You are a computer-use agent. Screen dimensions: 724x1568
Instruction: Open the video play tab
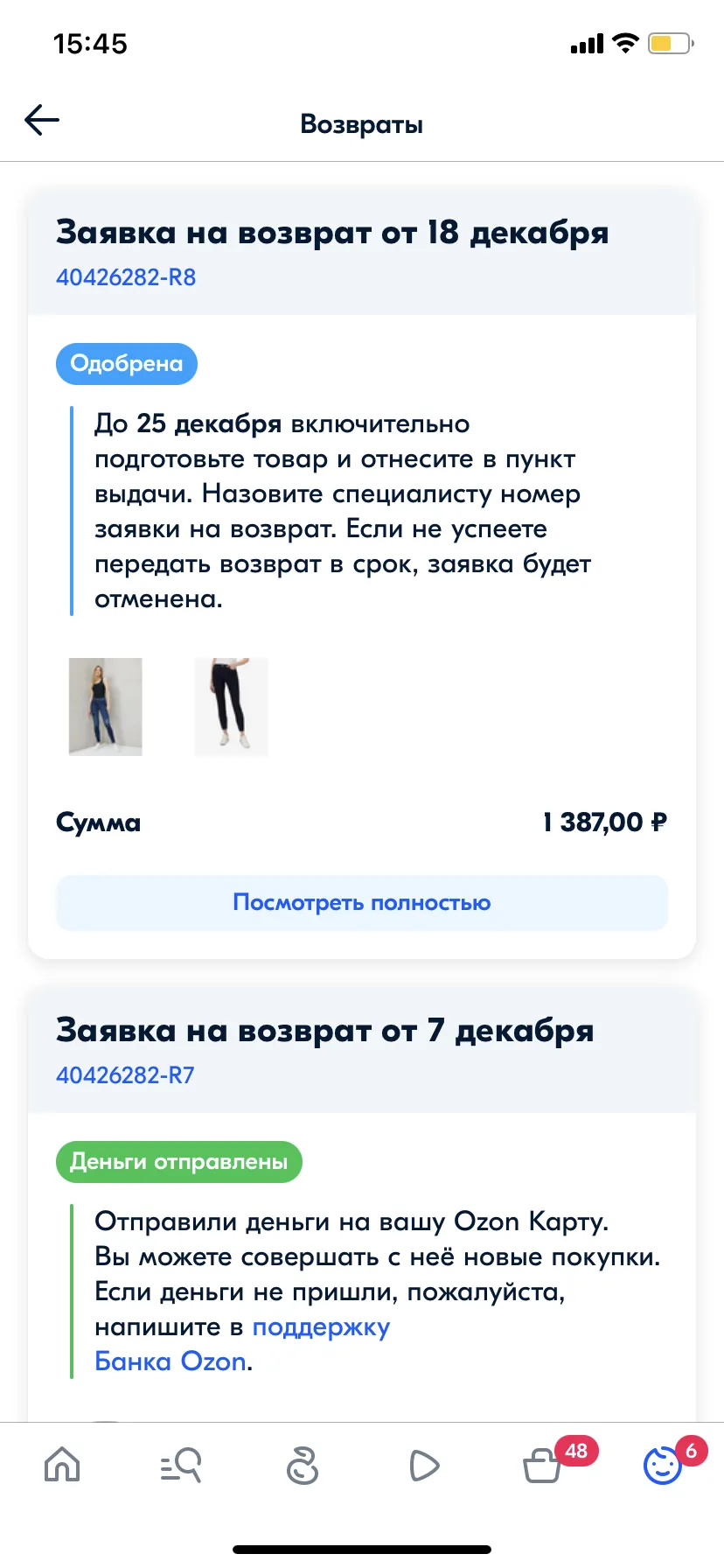tap(423, 1466)
